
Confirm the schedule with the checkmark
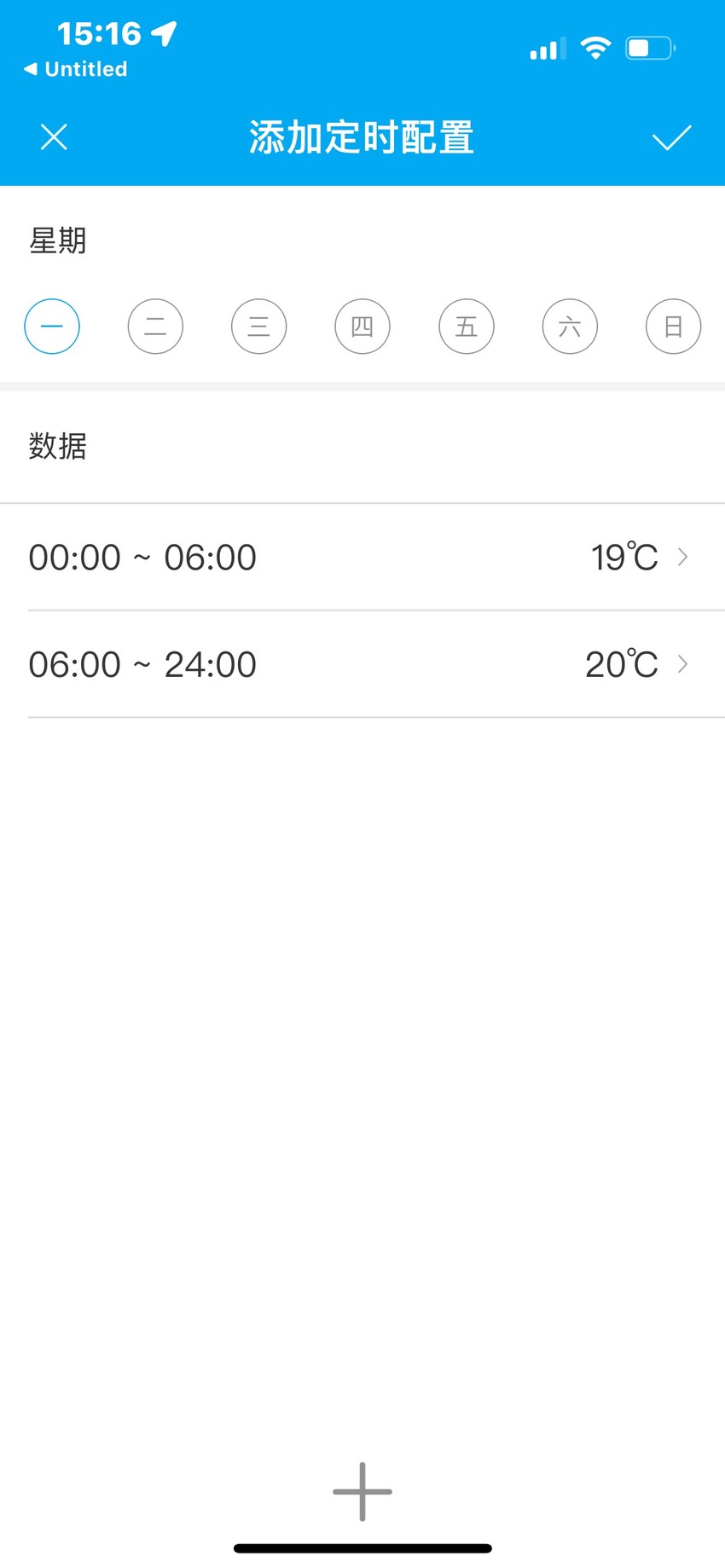671,137
